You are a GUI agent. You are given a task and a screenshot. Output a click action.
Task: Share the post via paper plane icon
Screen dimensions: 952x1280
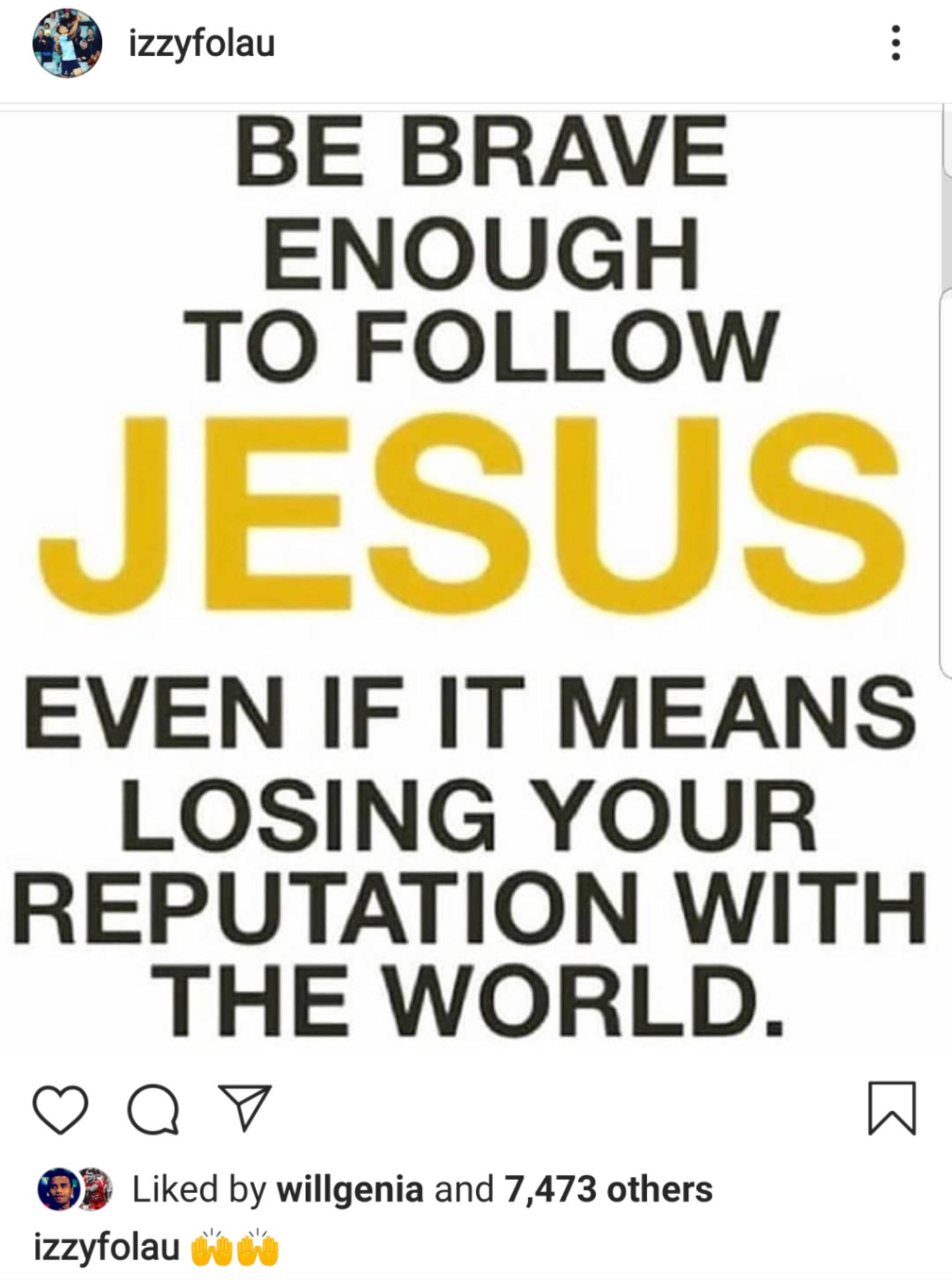(x=244, y=1107)
